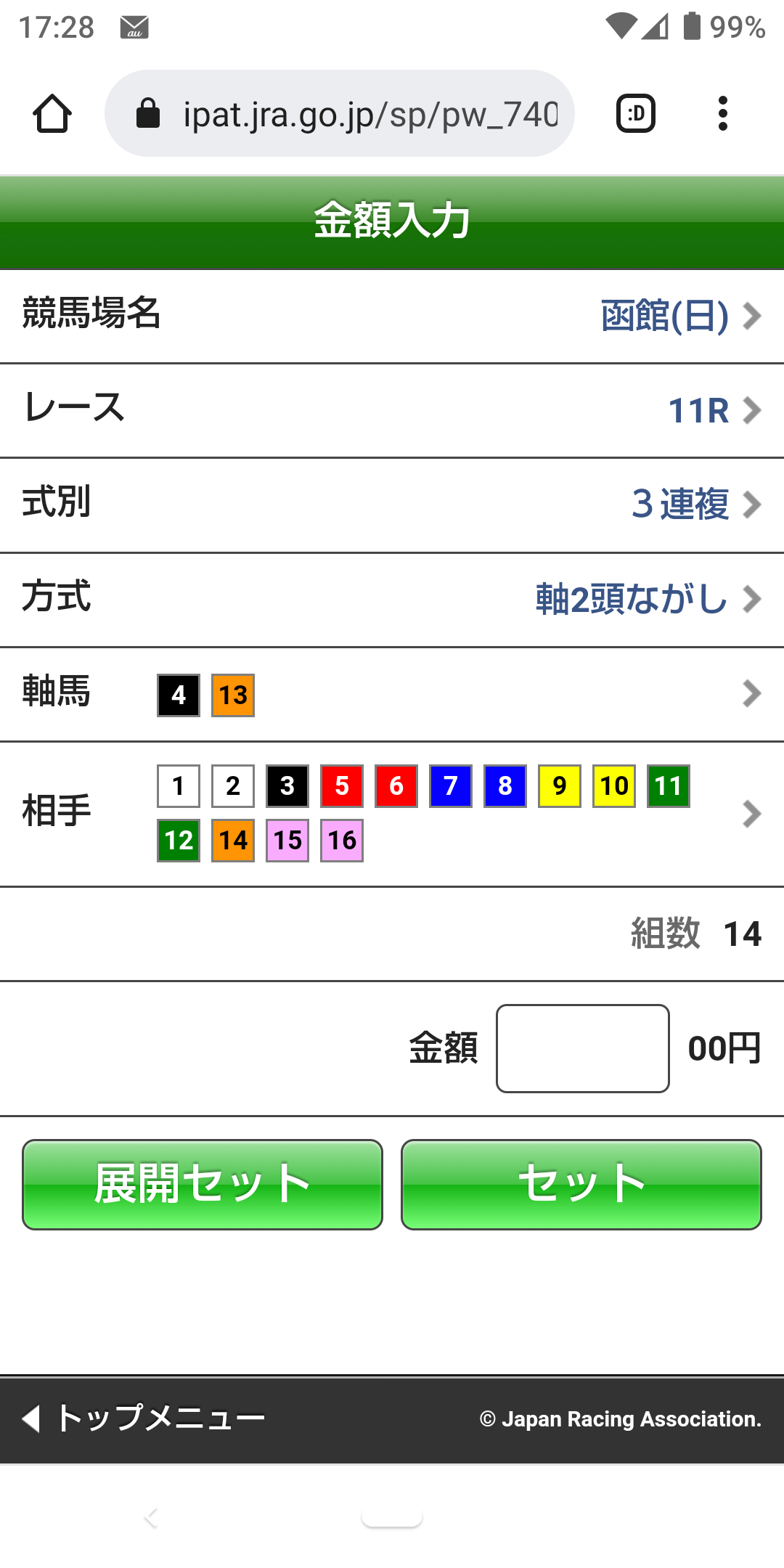The height and width of the screenshot is (1568, 784).
Task: Tap the セット button
Action: click(x=581, y=1184)
